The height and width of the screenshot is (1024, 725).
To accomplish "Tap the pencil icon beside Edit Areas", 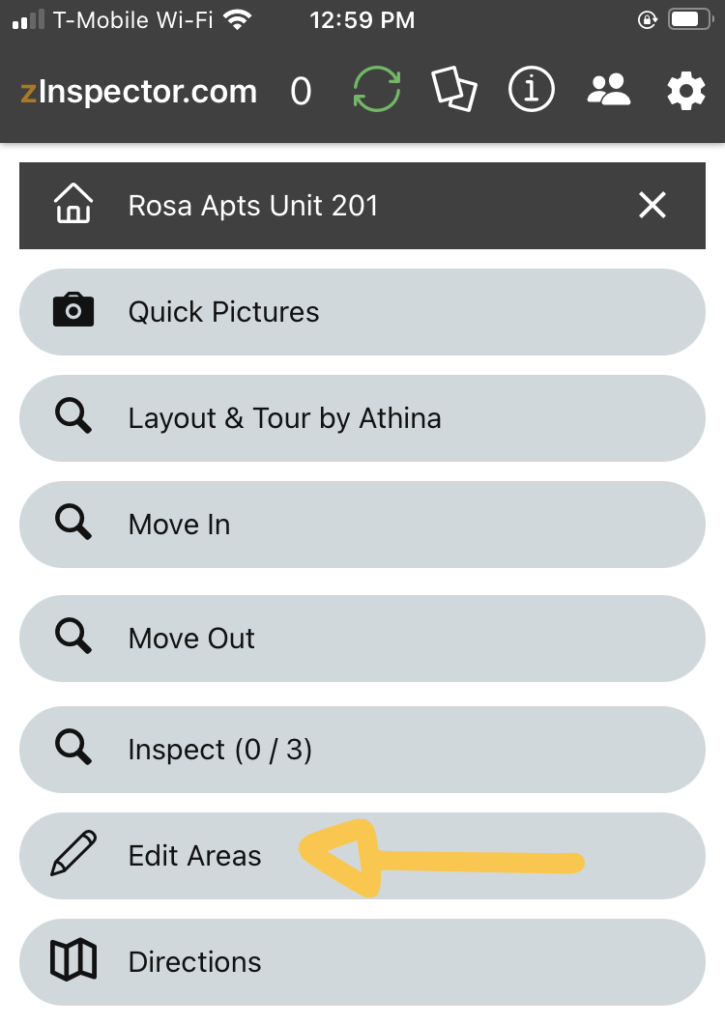I will tap(70, 855).
